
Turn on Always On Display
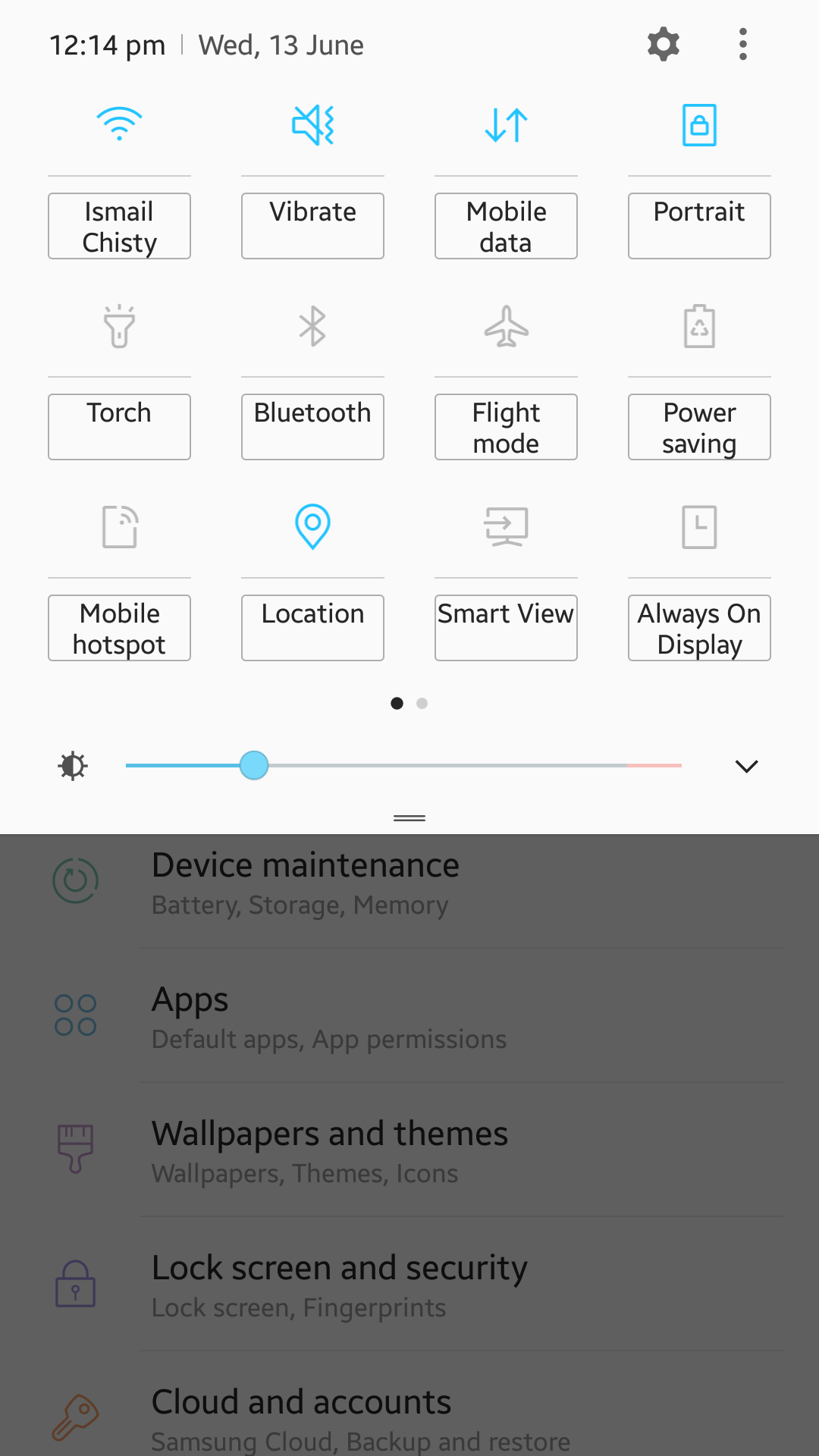coord(699,526)
